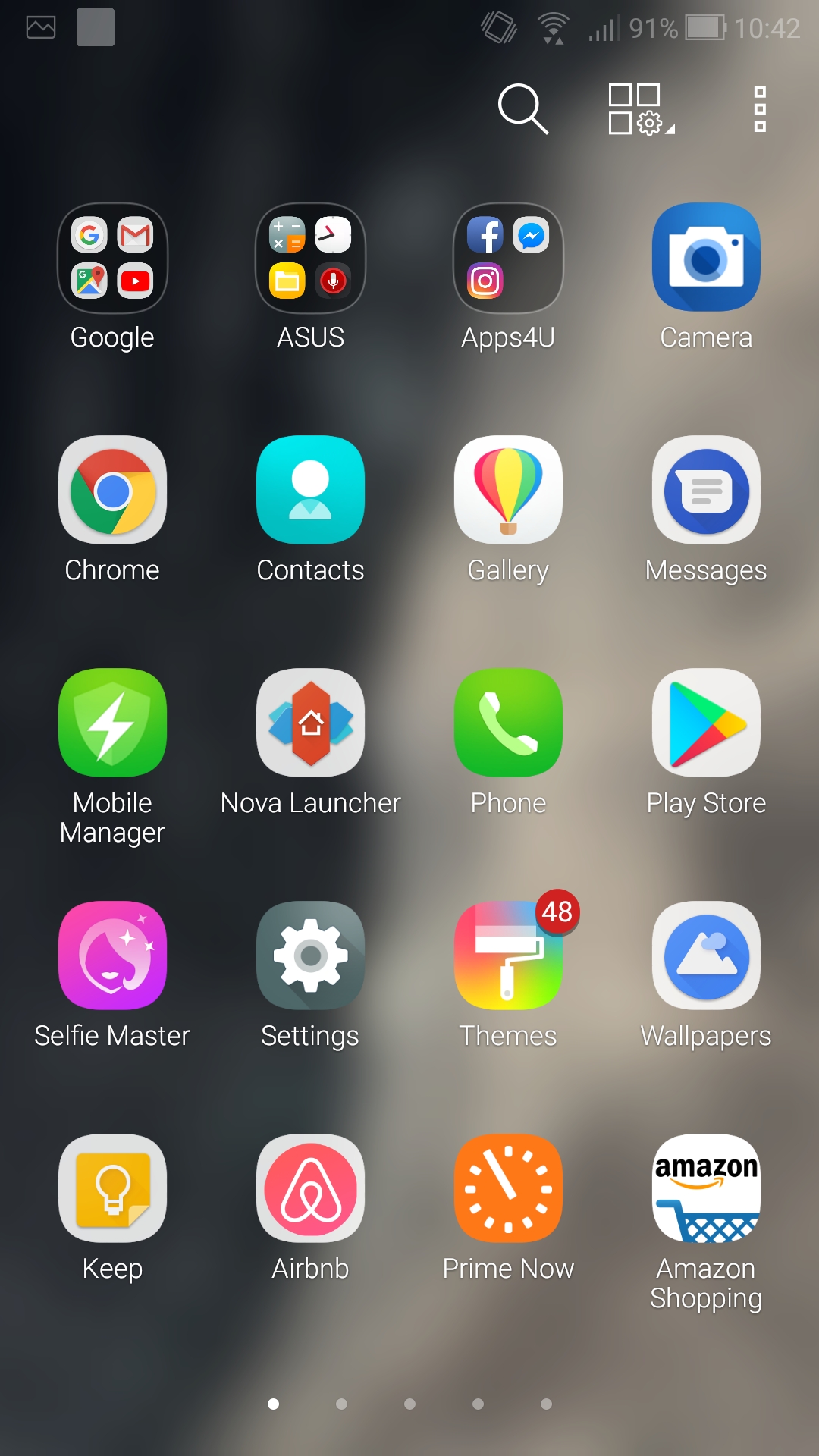
Task: Launch Chrome browser
Action: 112,491
